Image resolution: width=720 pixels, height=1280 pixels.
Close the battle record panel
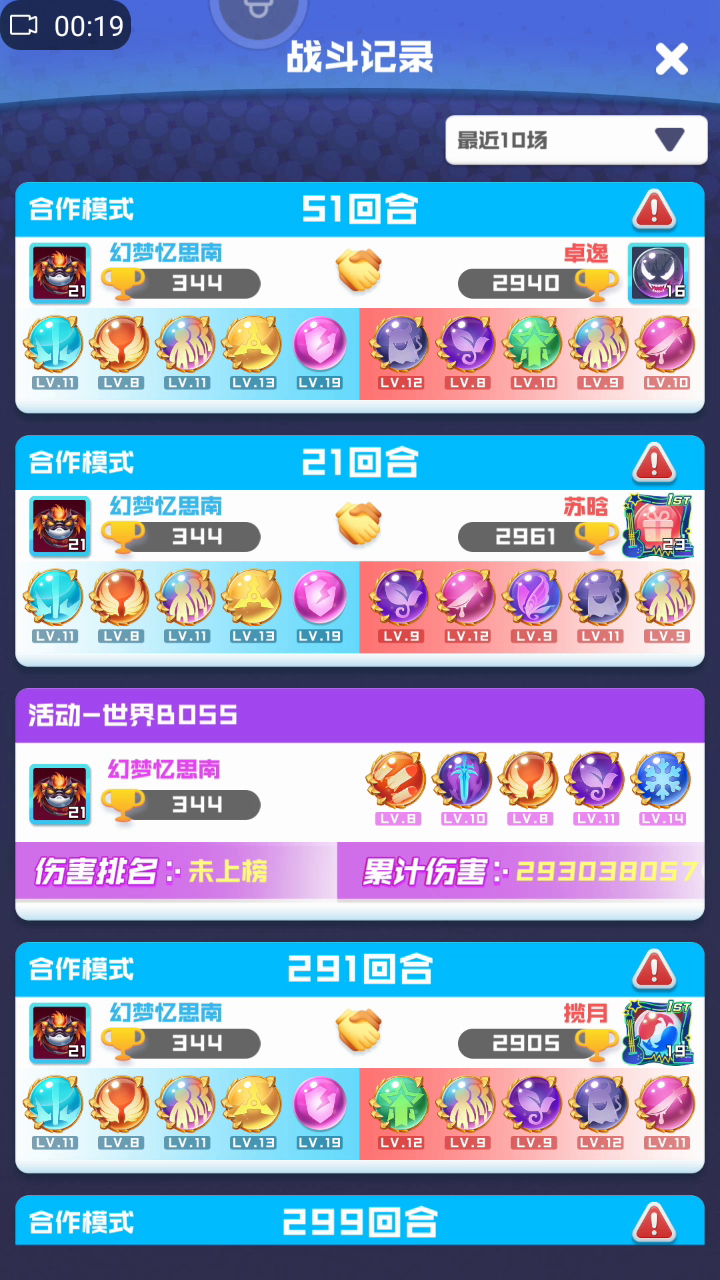click(671, 60)
